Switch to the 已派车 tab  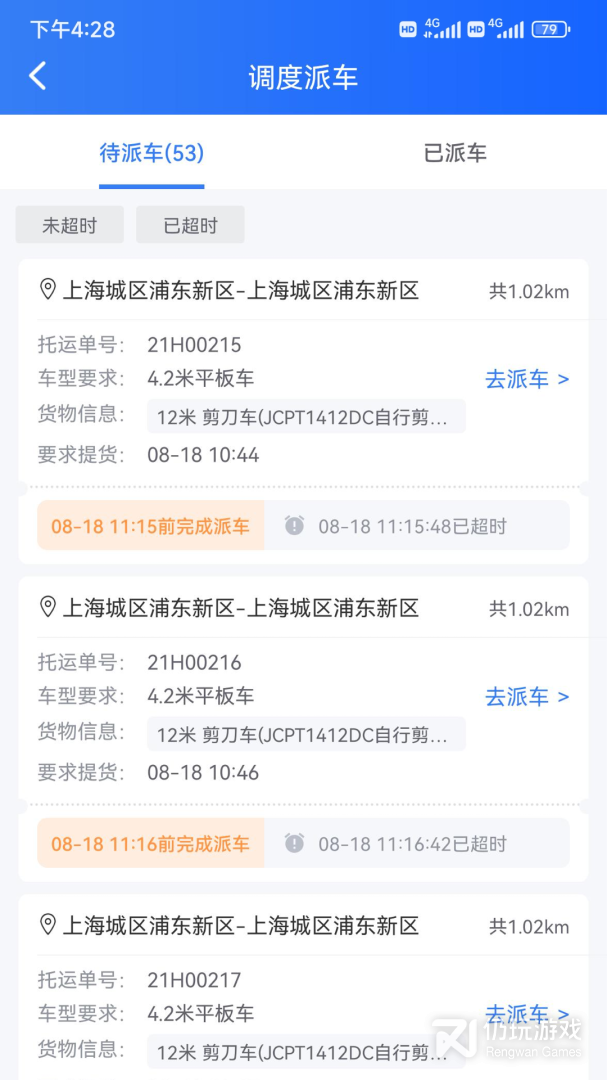[x=455, y=153]
